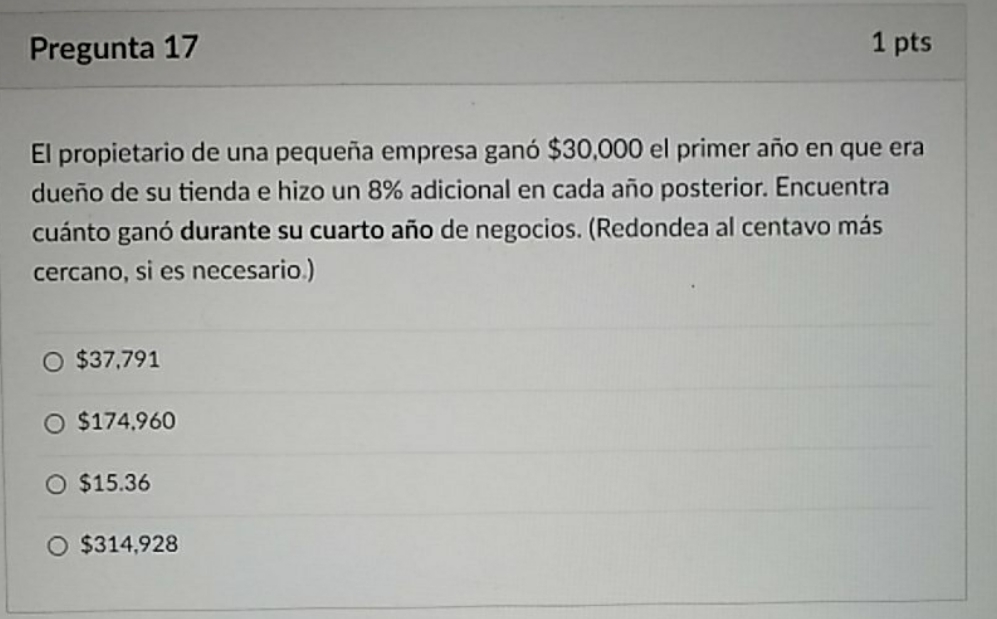Mark $15.36 as the answer
Viewport: 997px width, 619px height.
tap(57, 485)
